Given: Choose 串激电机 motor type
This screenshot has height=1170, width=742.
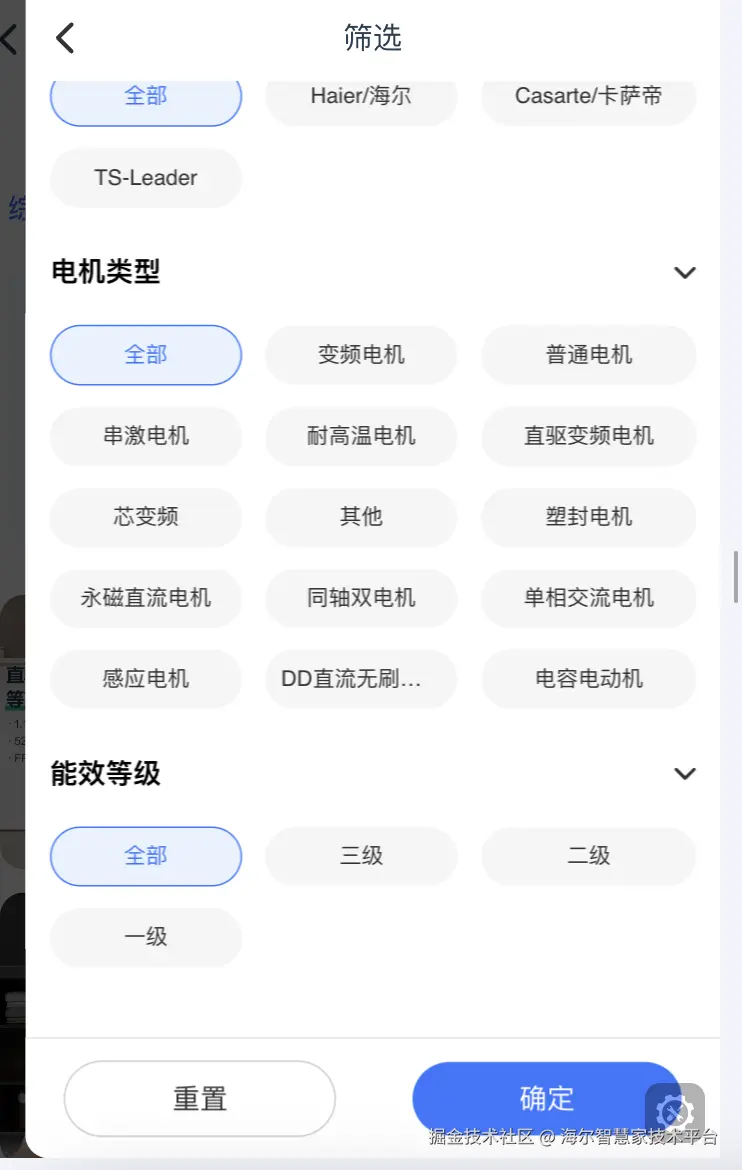Looking at the screenshot, I should 146,436.
